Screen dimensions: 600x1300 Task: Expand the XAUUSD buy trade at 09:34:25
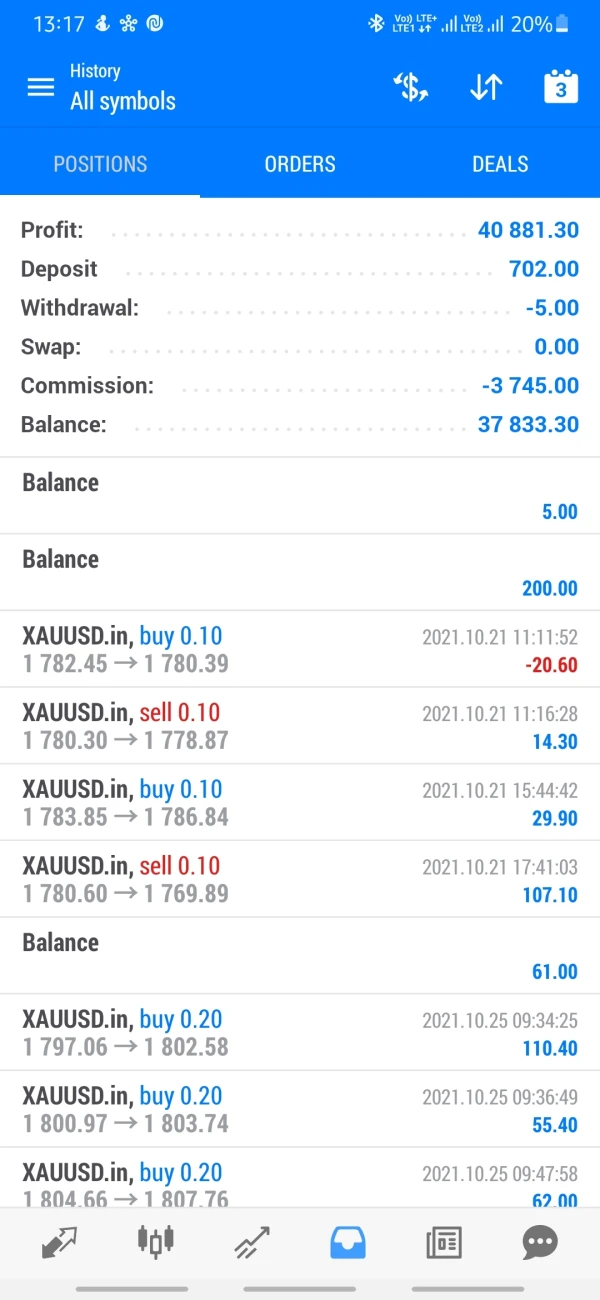[300, 1033]
